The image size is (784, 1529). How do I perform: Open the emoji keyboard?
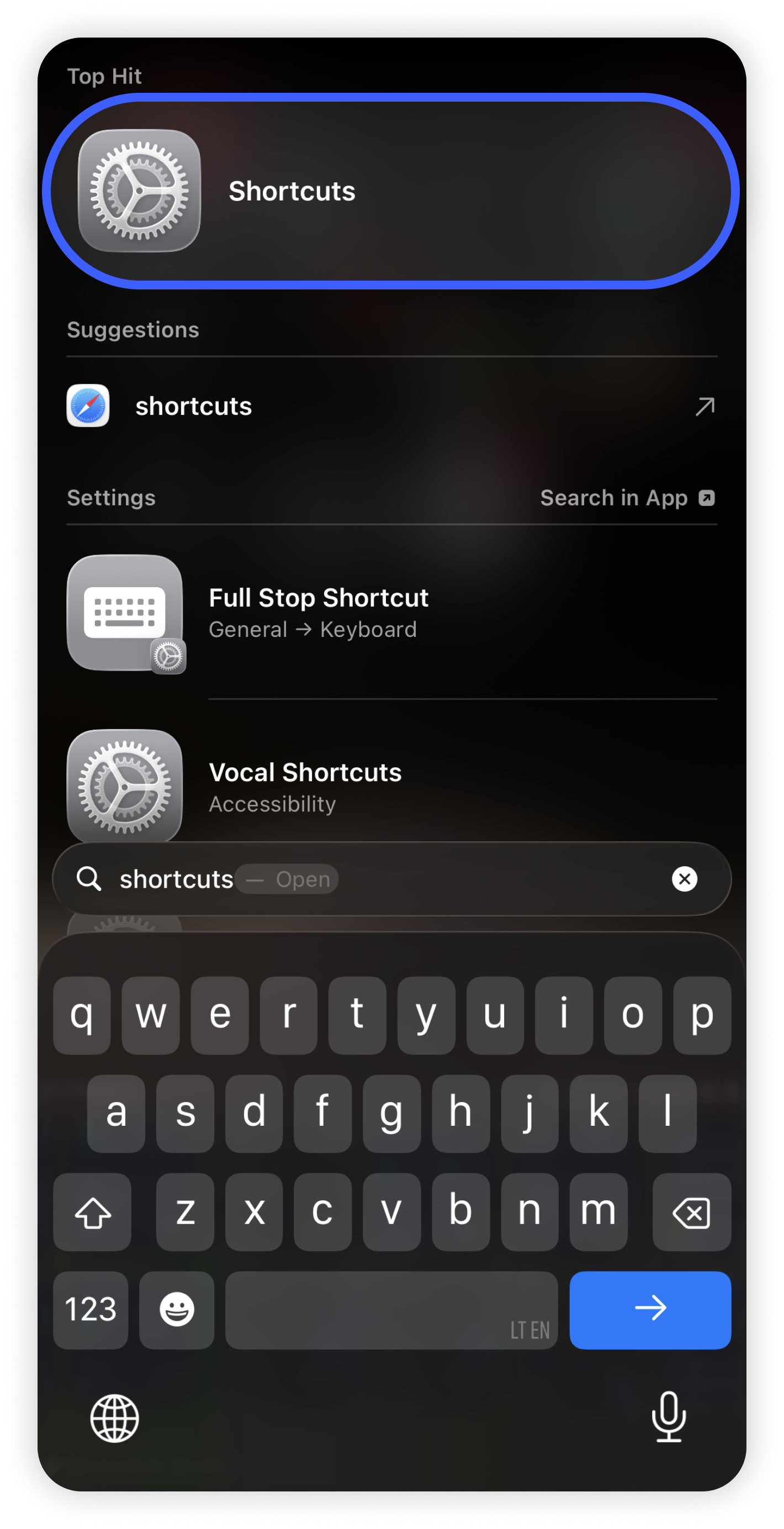(177, 1309)
